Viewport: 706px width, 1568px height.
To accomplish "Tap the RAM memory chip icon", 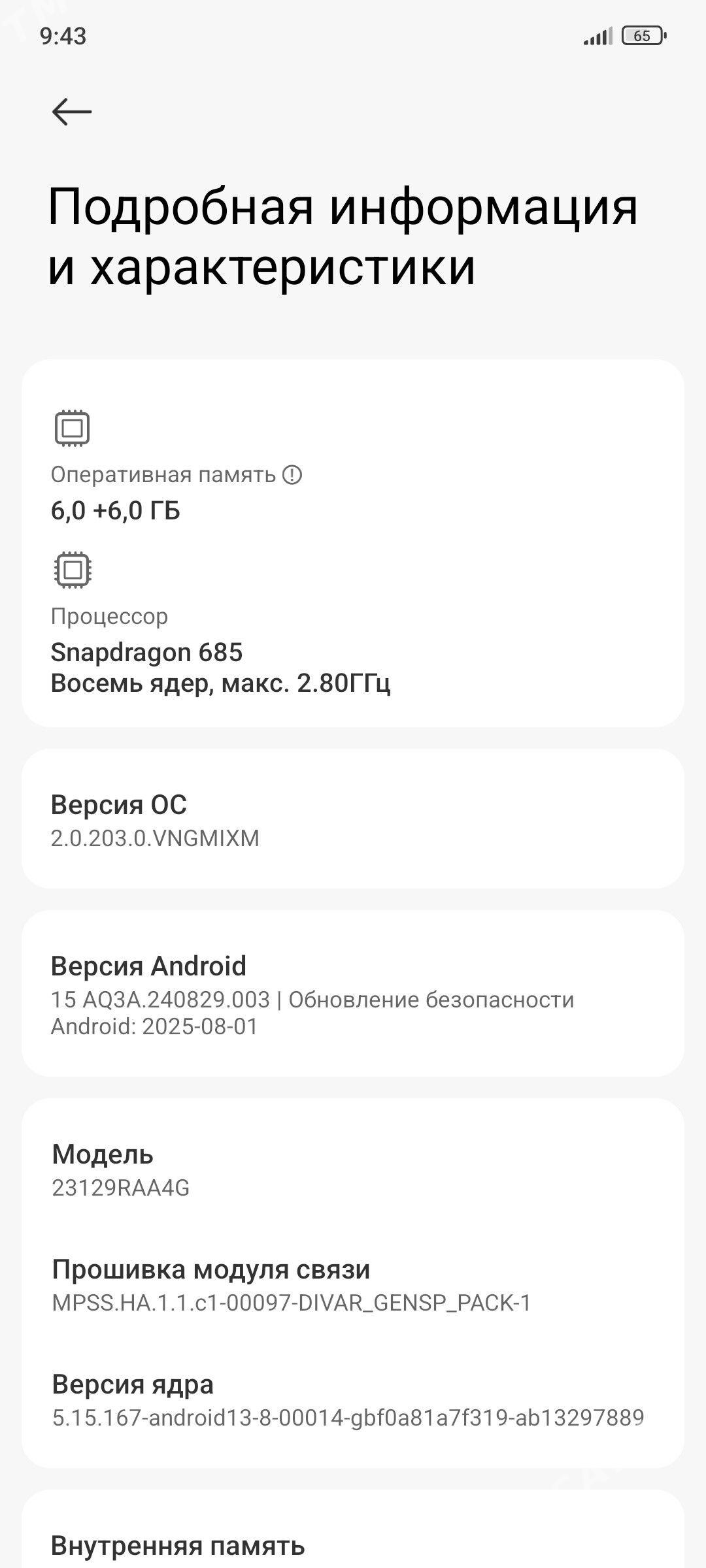I will [x=73, y=429].
